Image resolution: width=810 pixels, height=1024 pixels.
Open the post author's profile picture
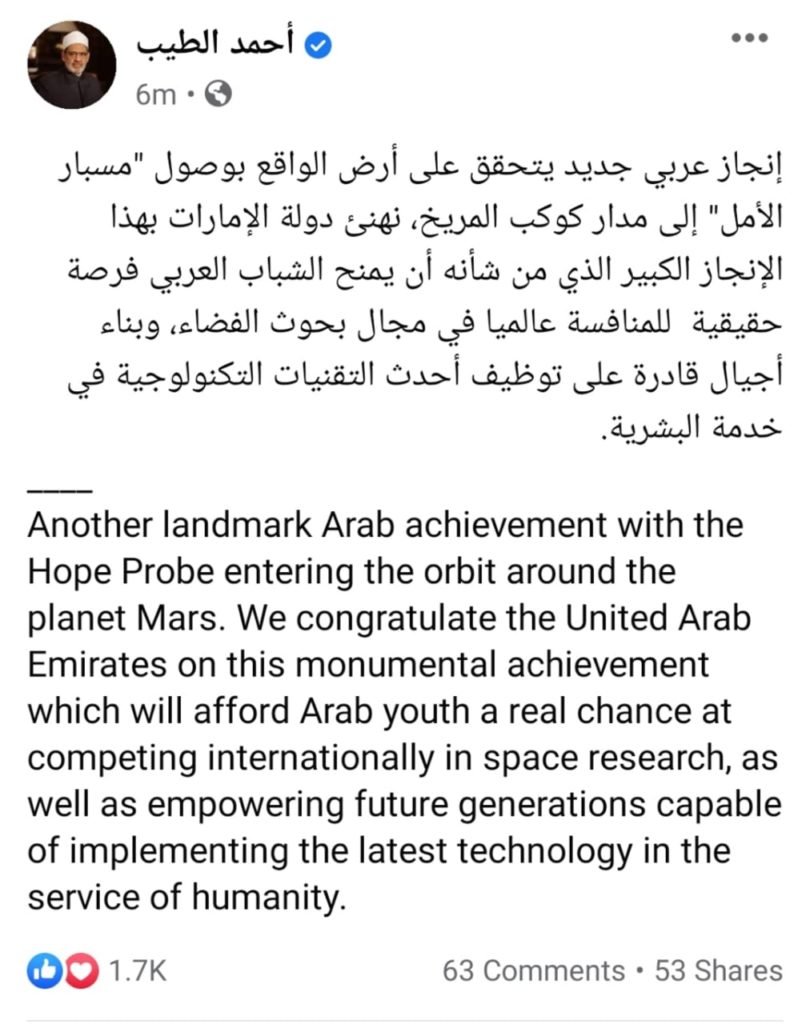click(x=71, y=65)
